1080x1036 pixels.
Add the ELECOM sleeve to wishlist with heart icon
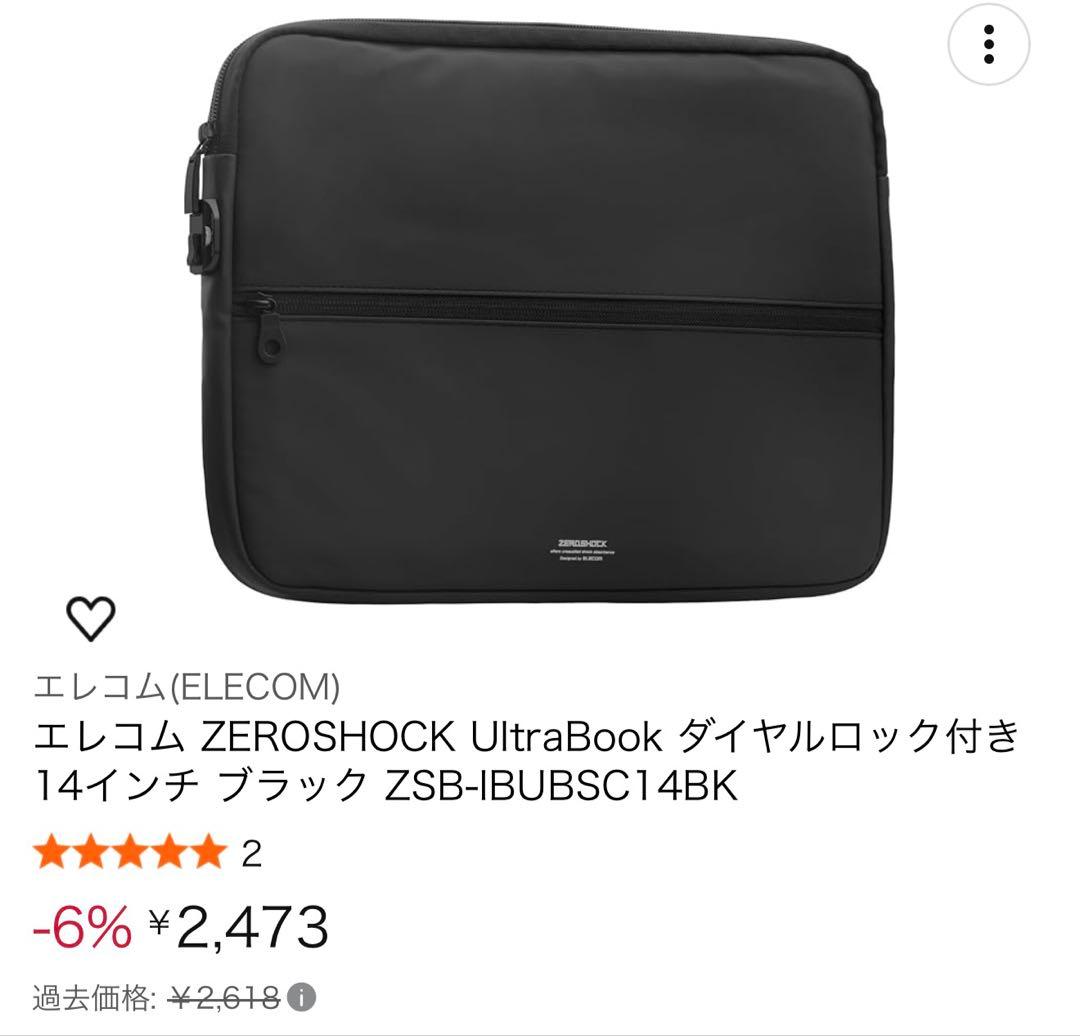pyautogui.click(x=91, y=619)
